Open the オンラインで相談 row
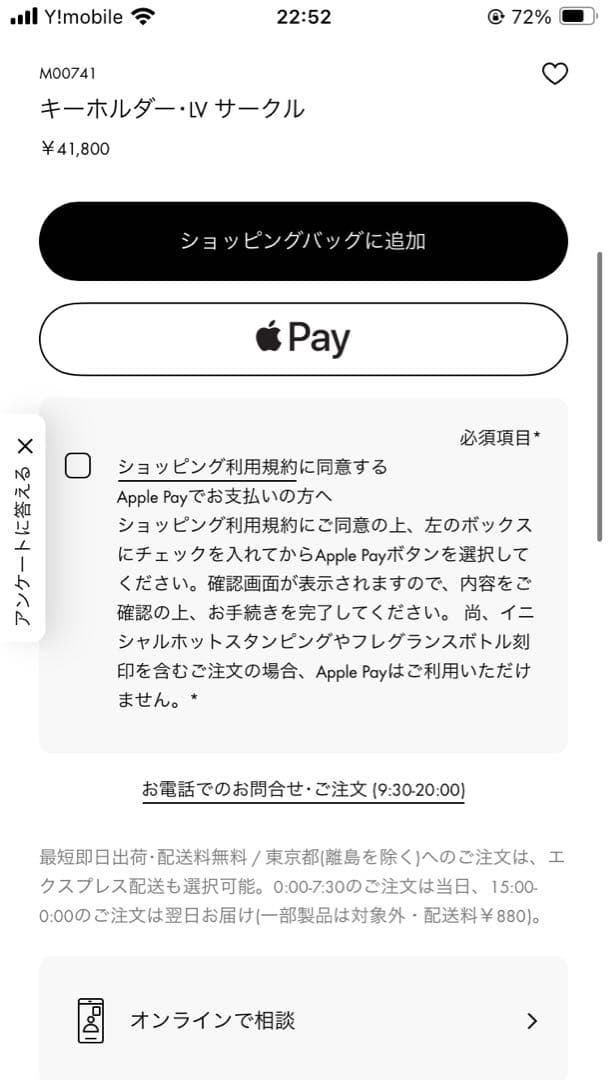 pos(303,1021)
